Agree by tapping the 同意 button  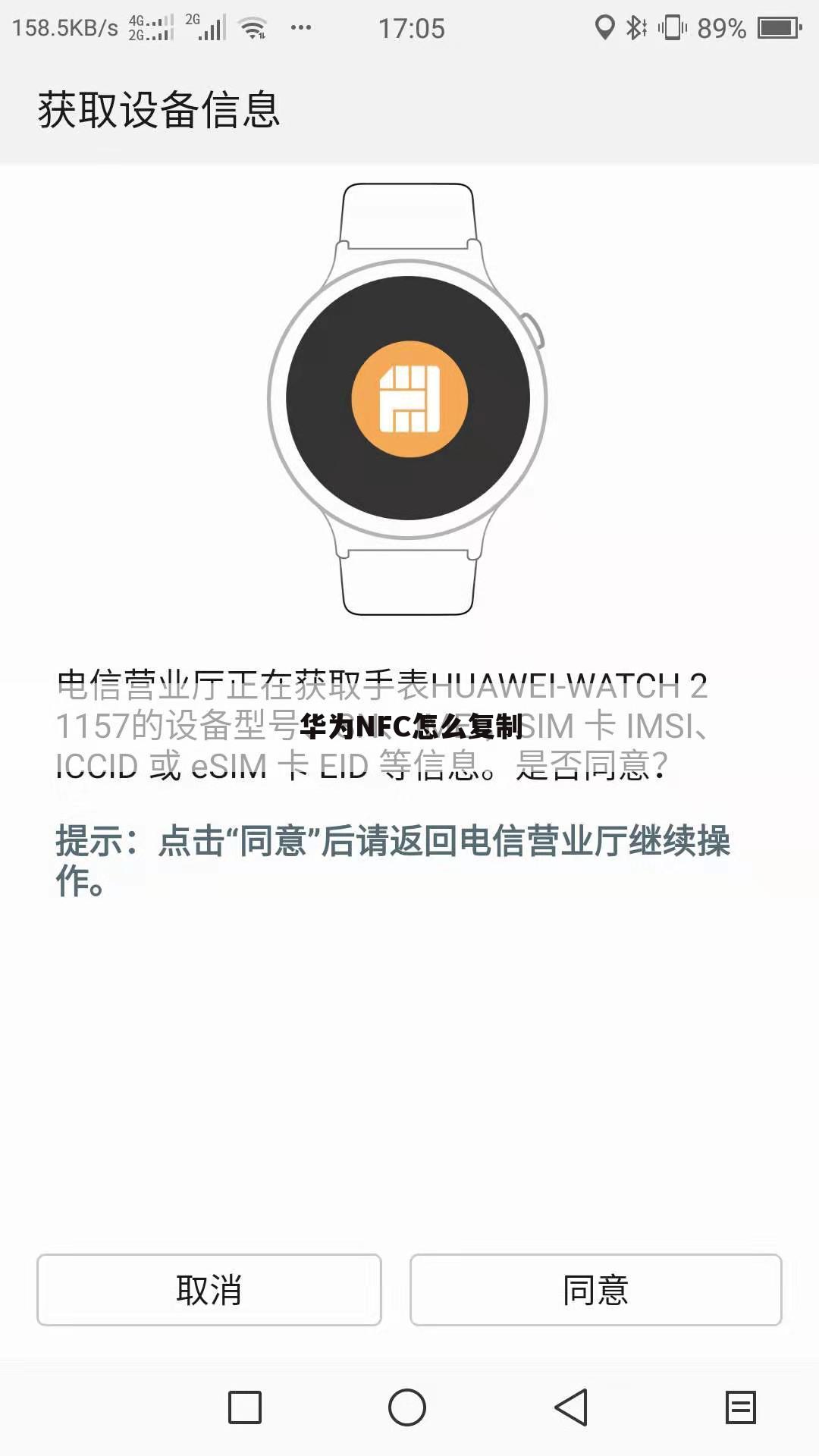point(595,1289)
